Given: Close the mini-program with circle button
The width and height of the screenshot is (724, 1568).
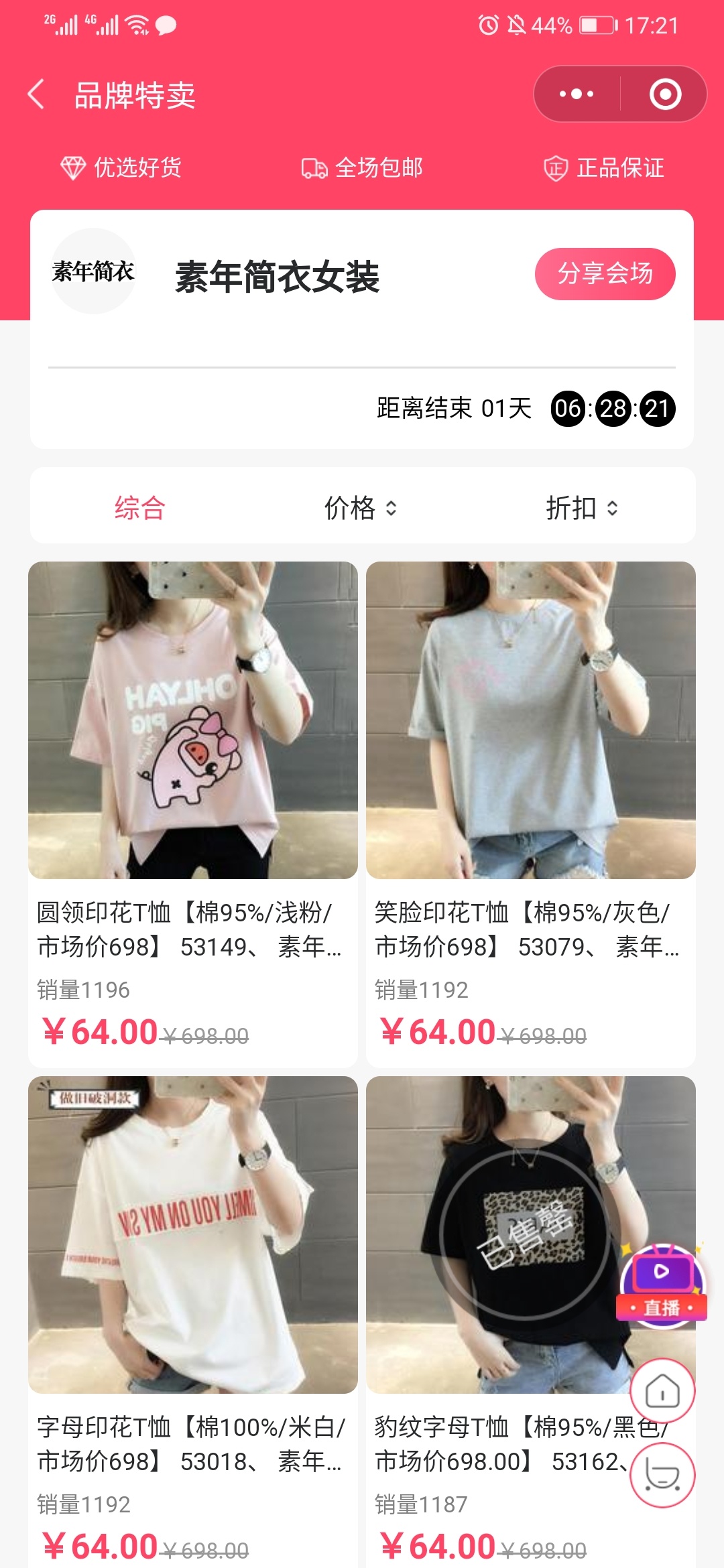Looking at the screenshot, I should coord(665,94).
